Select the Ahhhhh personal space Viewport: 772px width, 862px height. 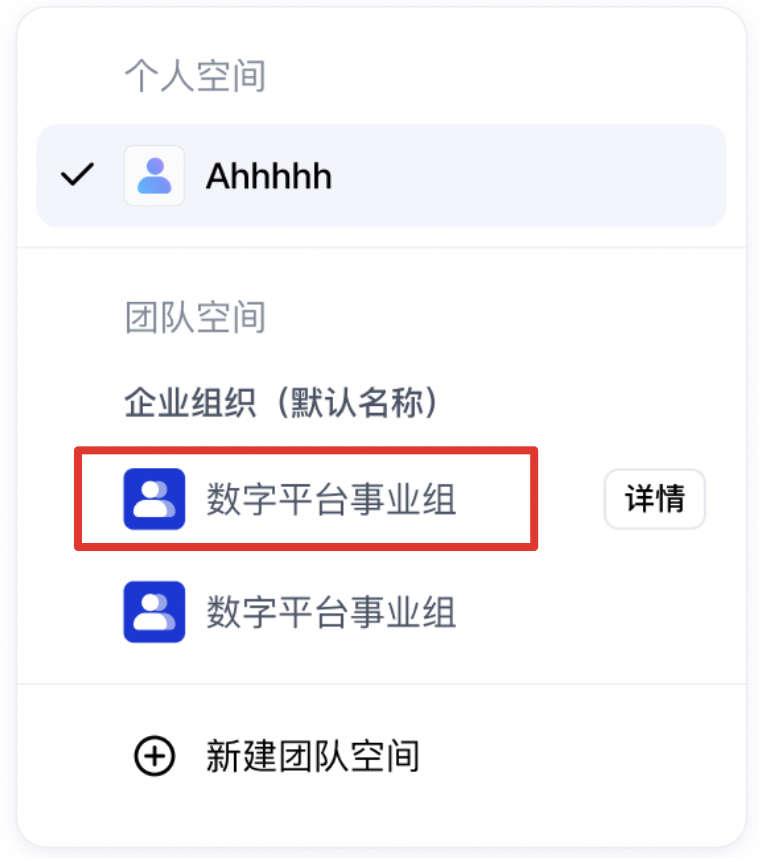click(x=380, y=177)
